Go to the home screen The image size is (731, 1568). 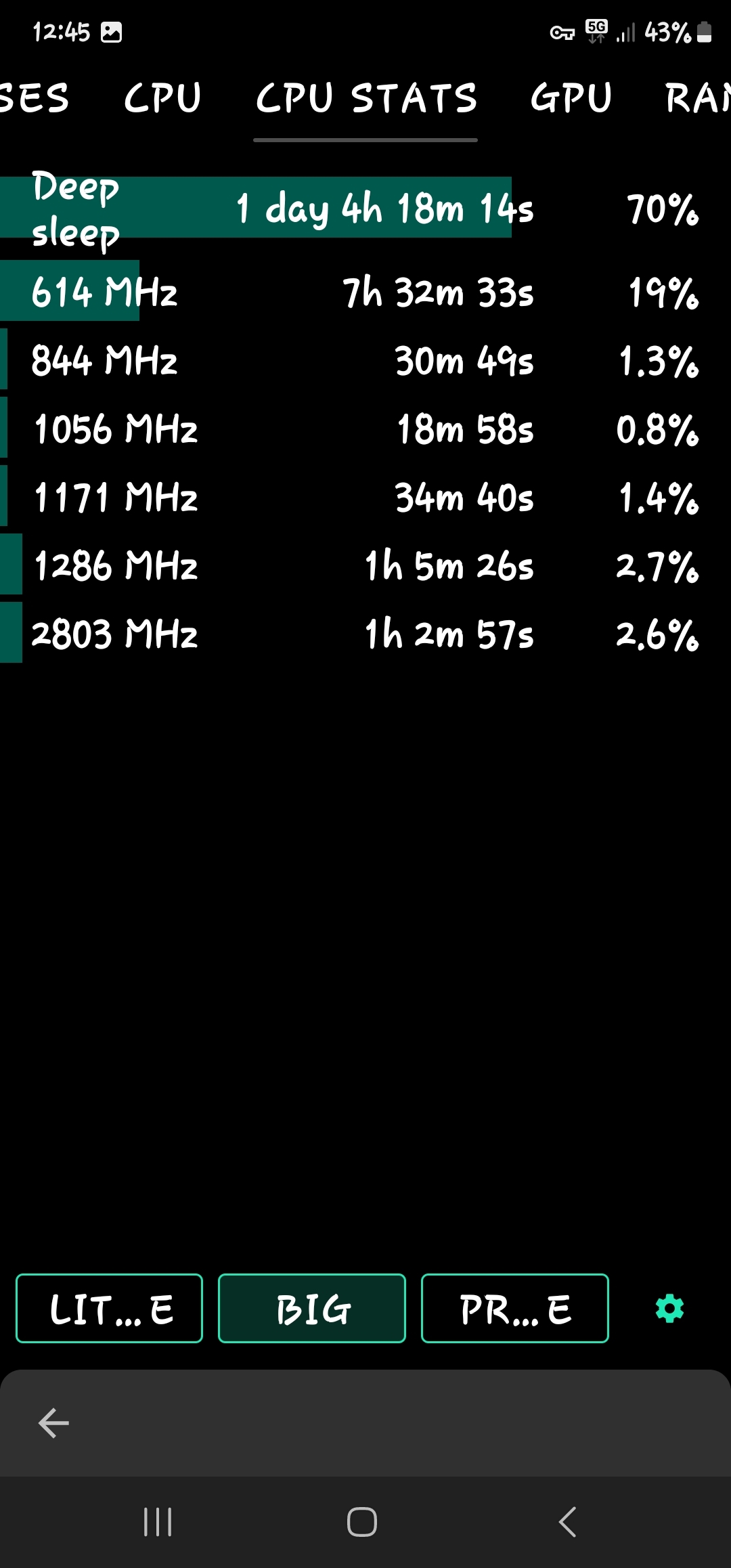pyautogui.click(x=362, y=1522)
